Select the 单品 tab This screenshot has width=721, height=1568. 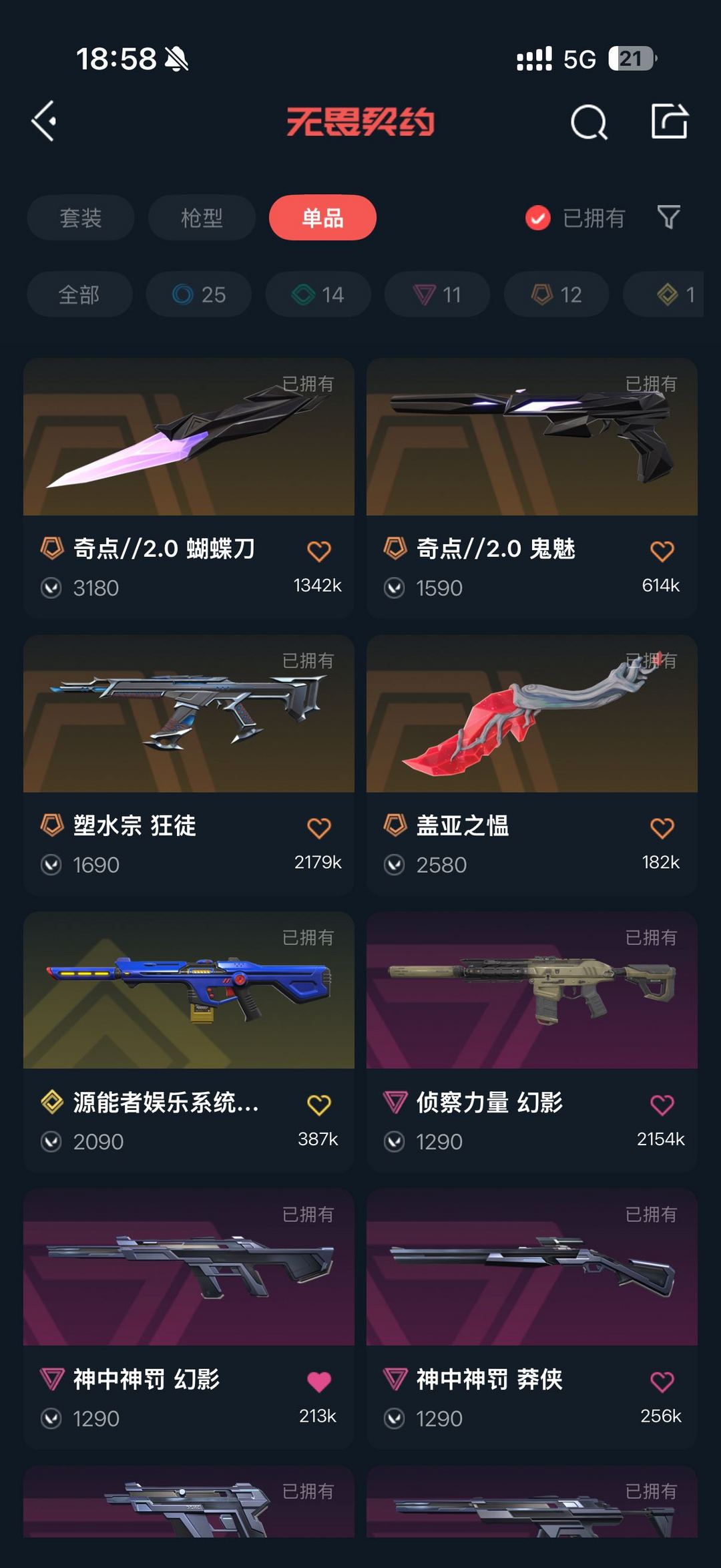click(322, 218)
